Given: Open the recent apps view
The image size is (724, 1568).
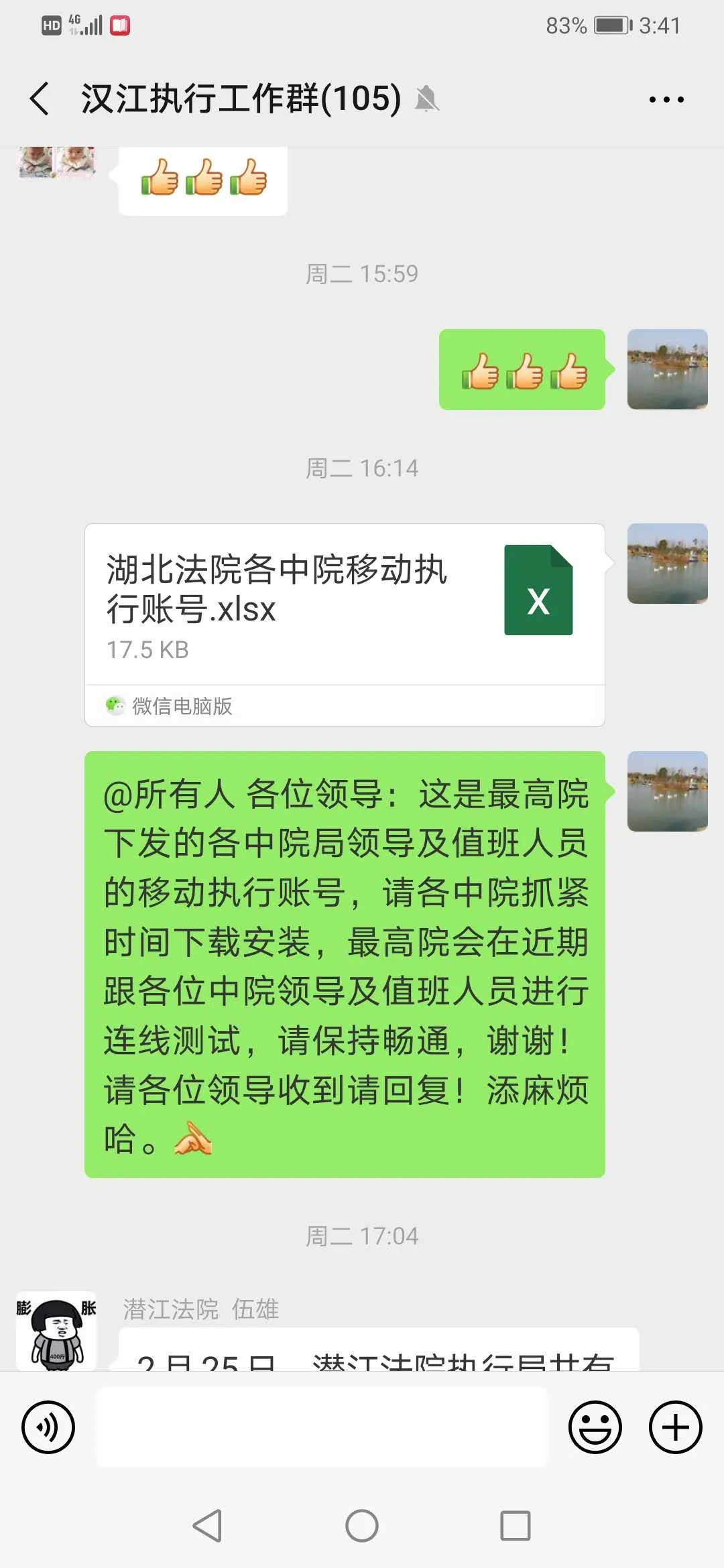Looking at the screenshot, I should pos(516,1526).
